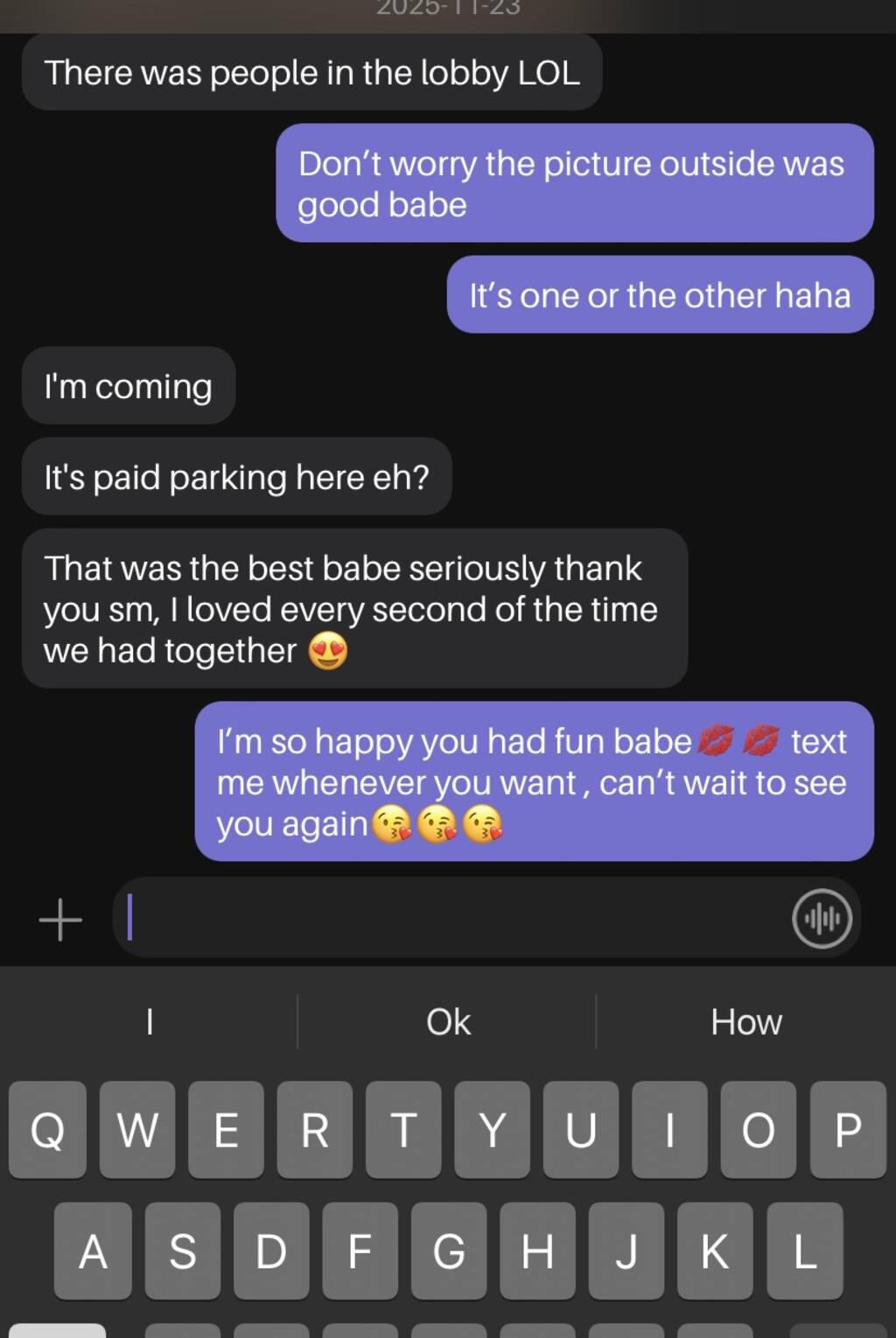Insert the suggested word Ok
Screen dimensions: 896x1338
tap(448, 1022)
